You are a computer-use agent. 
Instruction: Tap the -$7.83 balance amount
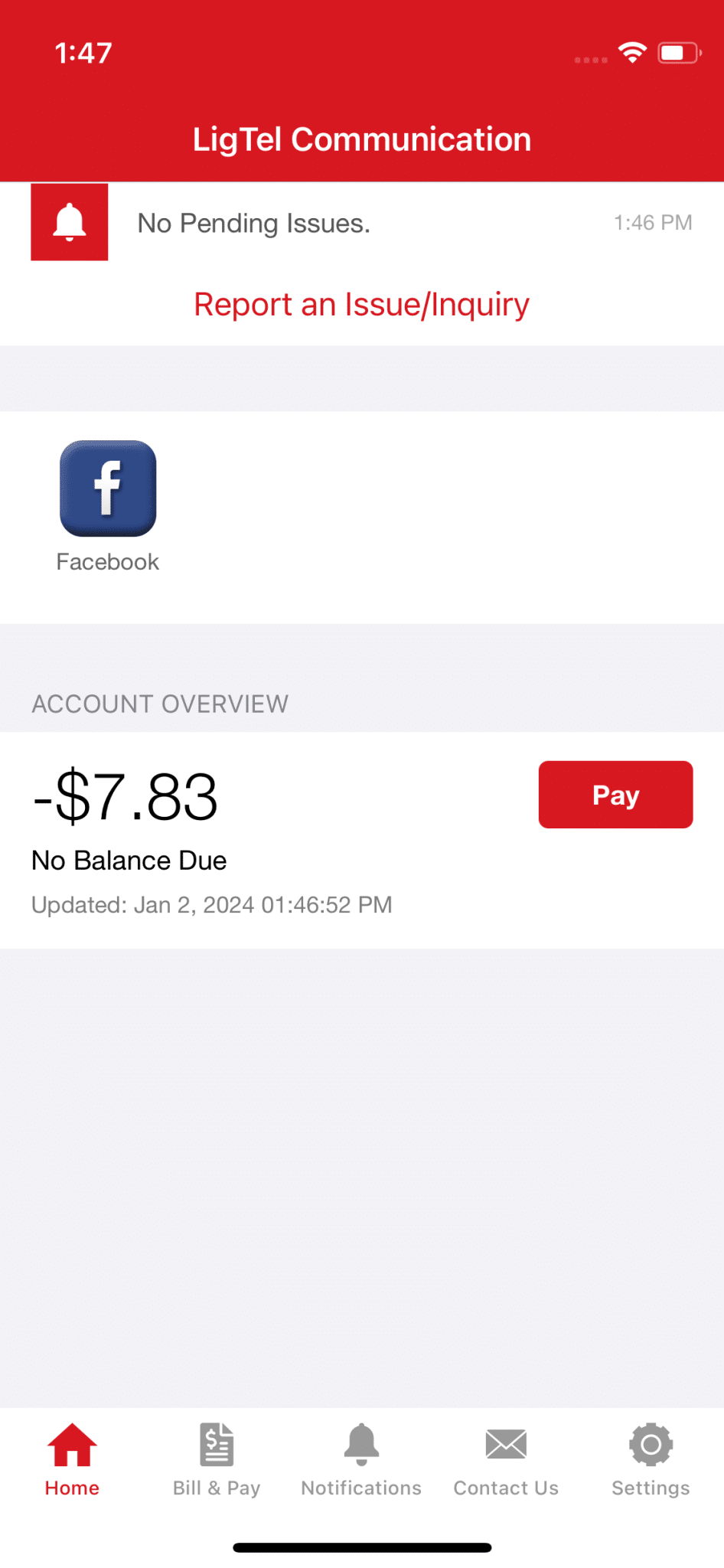pyautogui.click(x=124, y=795)
